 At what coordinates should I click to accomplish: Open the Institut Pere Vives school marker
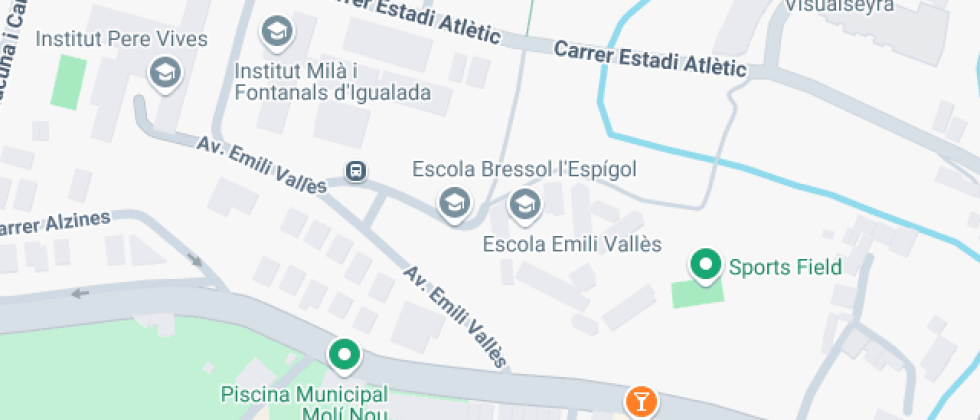[164, 71]
